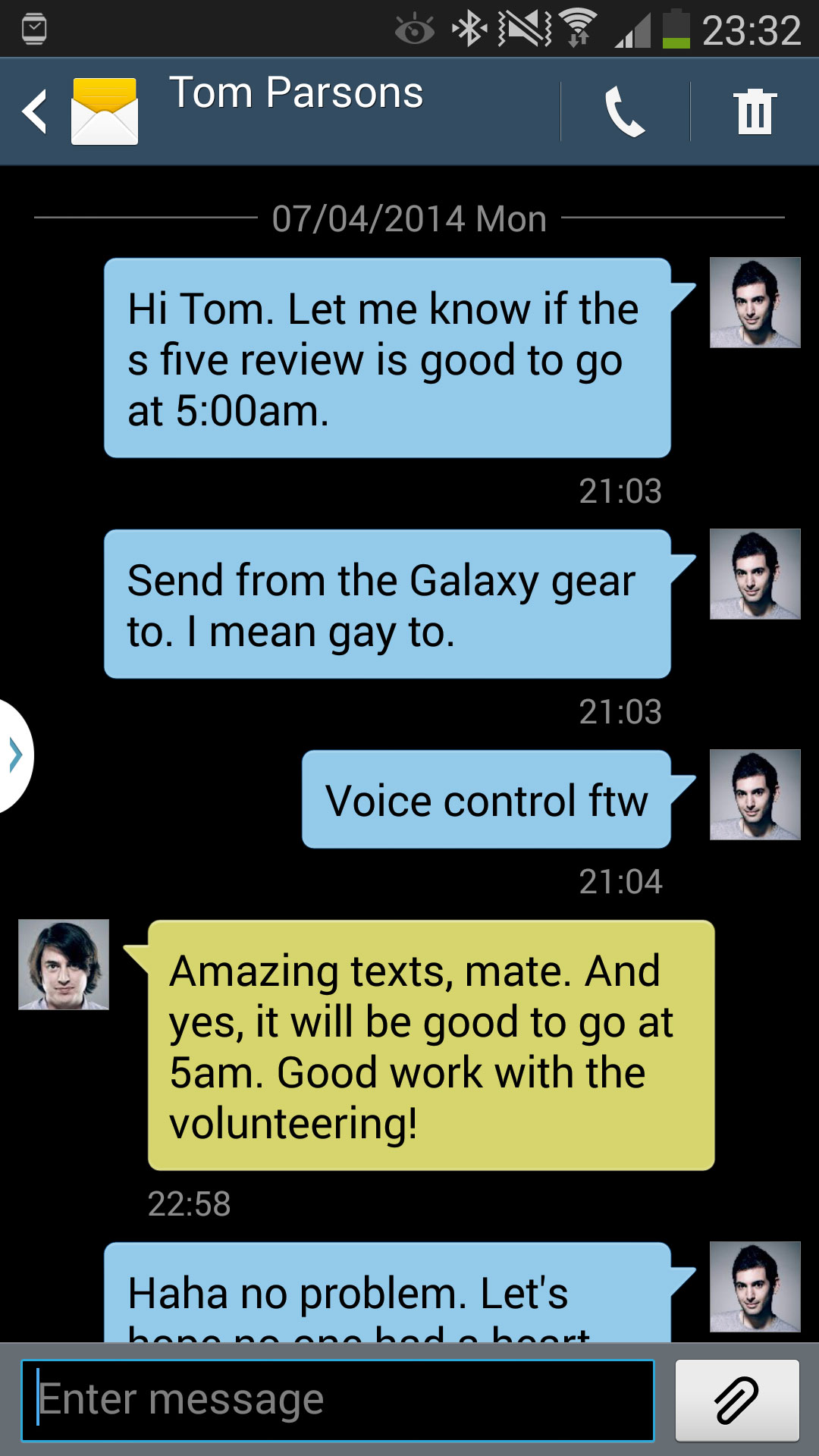
Task: Expand the side panel arrow handle
Action: pyautogui.click(x=15, y=755)
